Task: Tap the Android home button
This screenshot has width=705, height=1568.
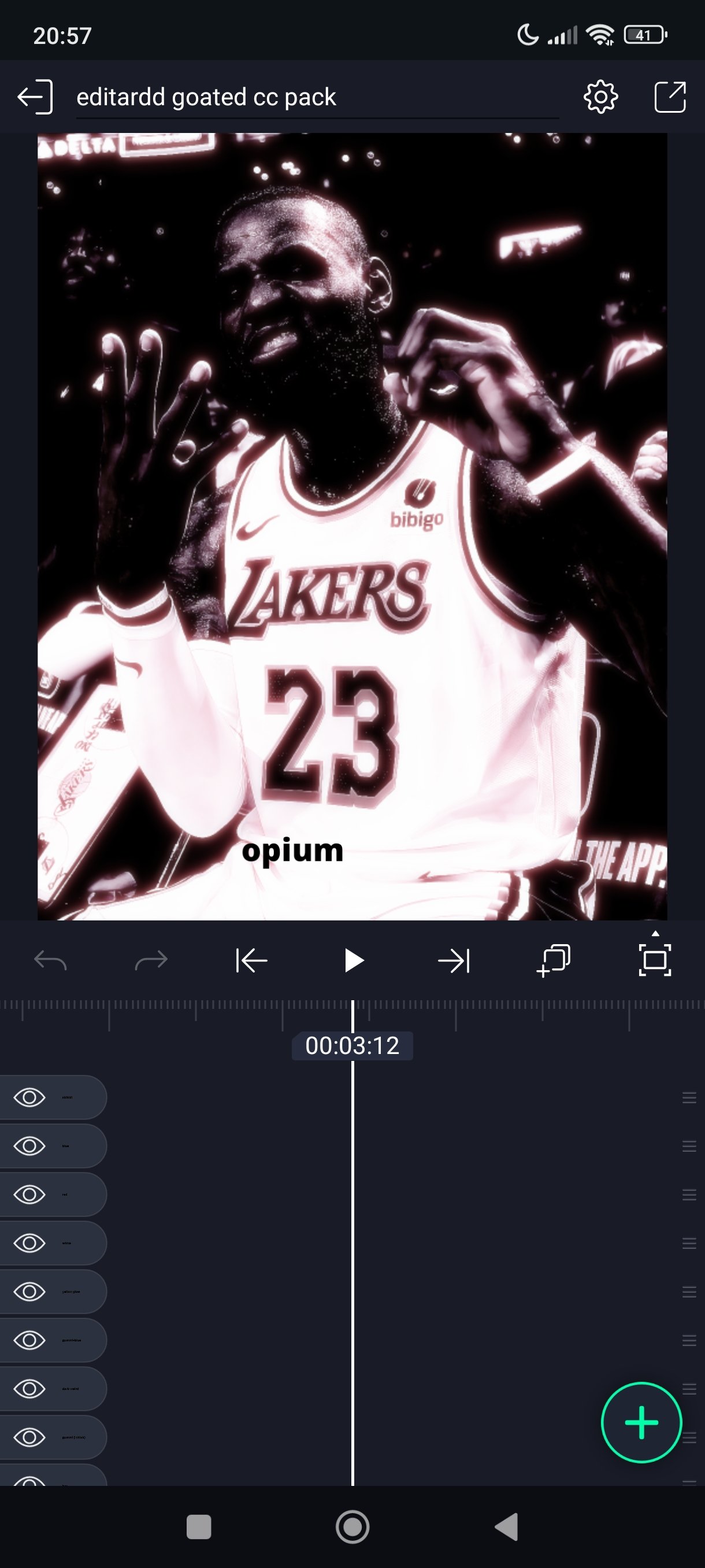Action: [x=352, y=1526]
